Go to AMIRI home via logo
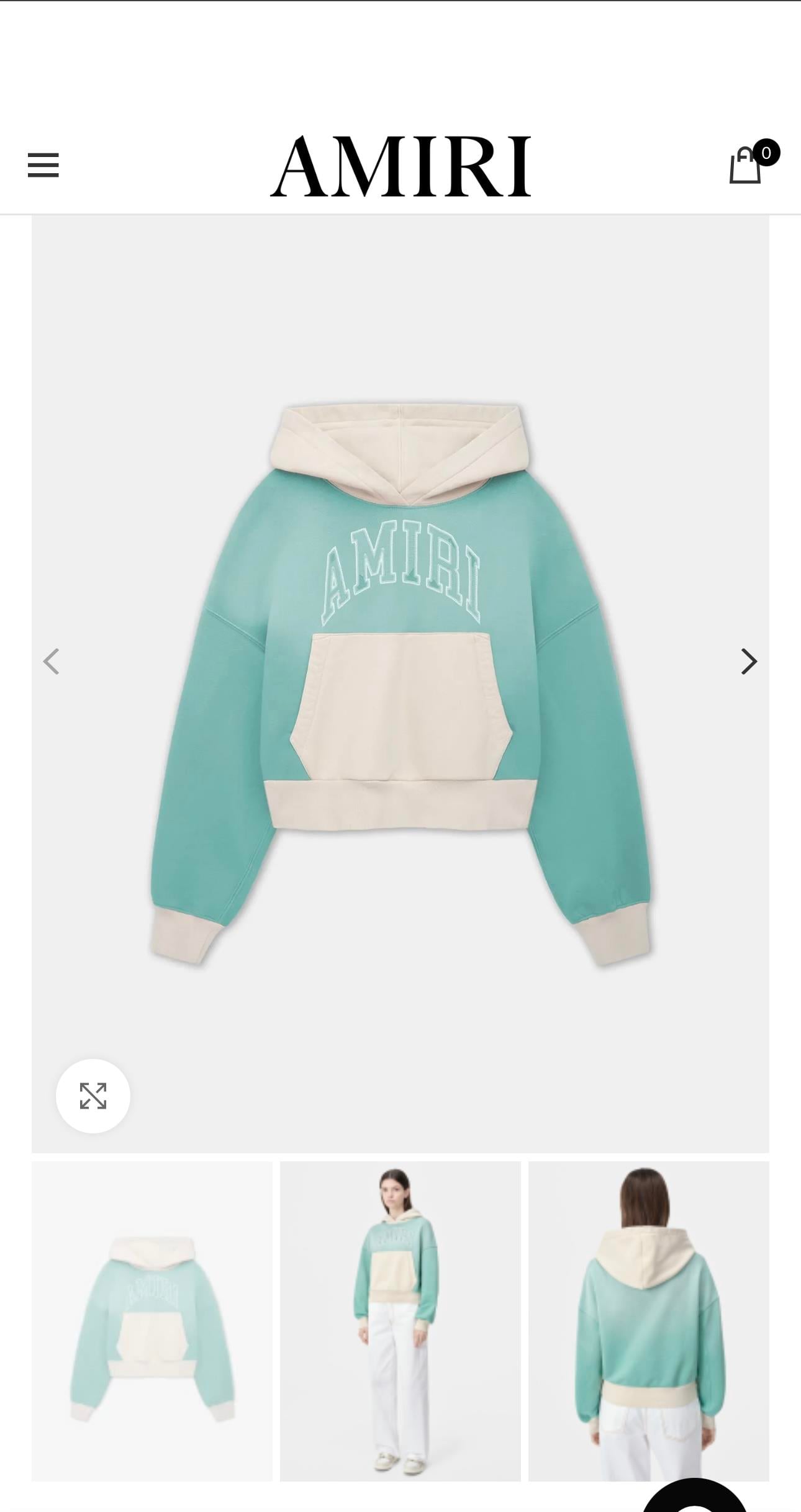 click(400, 166)
